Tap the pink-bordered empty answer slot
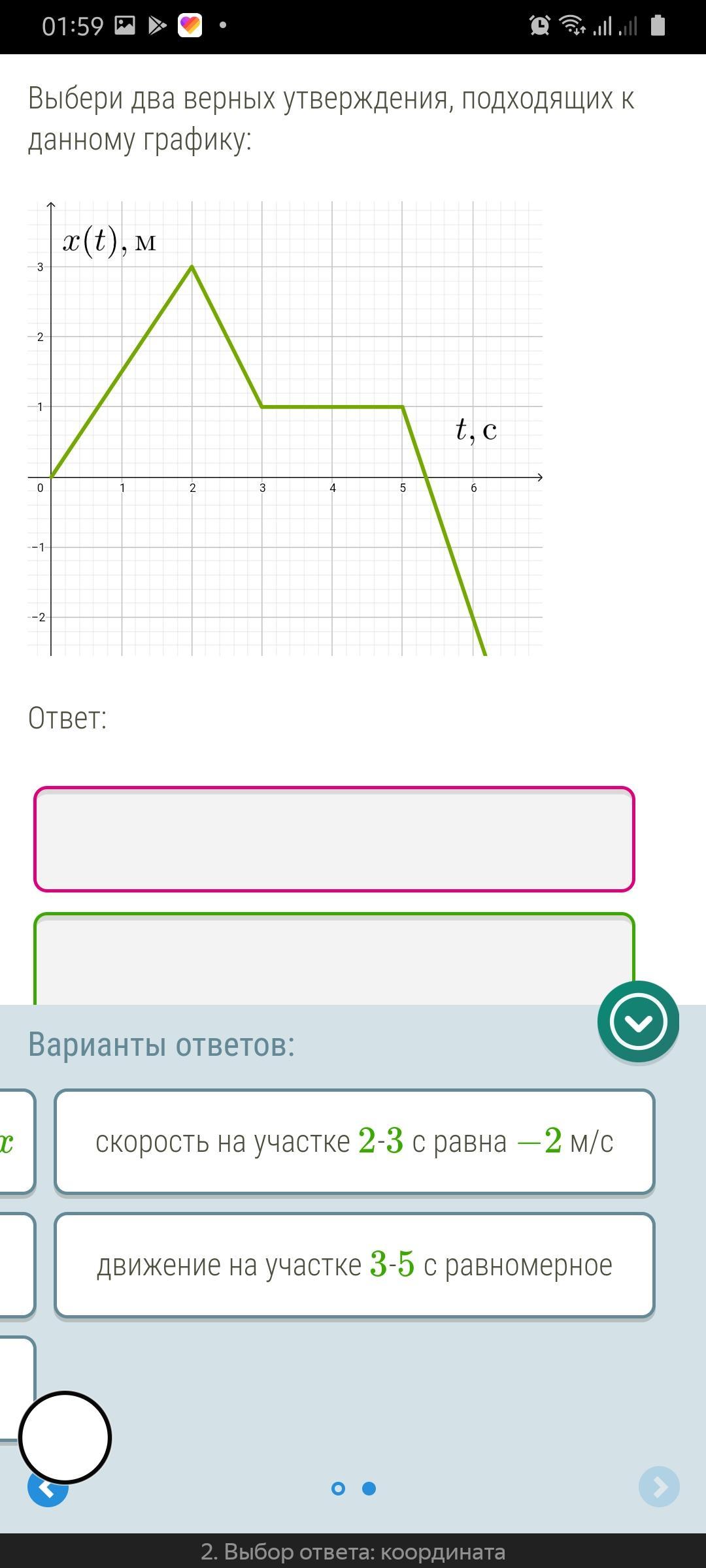706x1568 pixels. click(334, 839)
